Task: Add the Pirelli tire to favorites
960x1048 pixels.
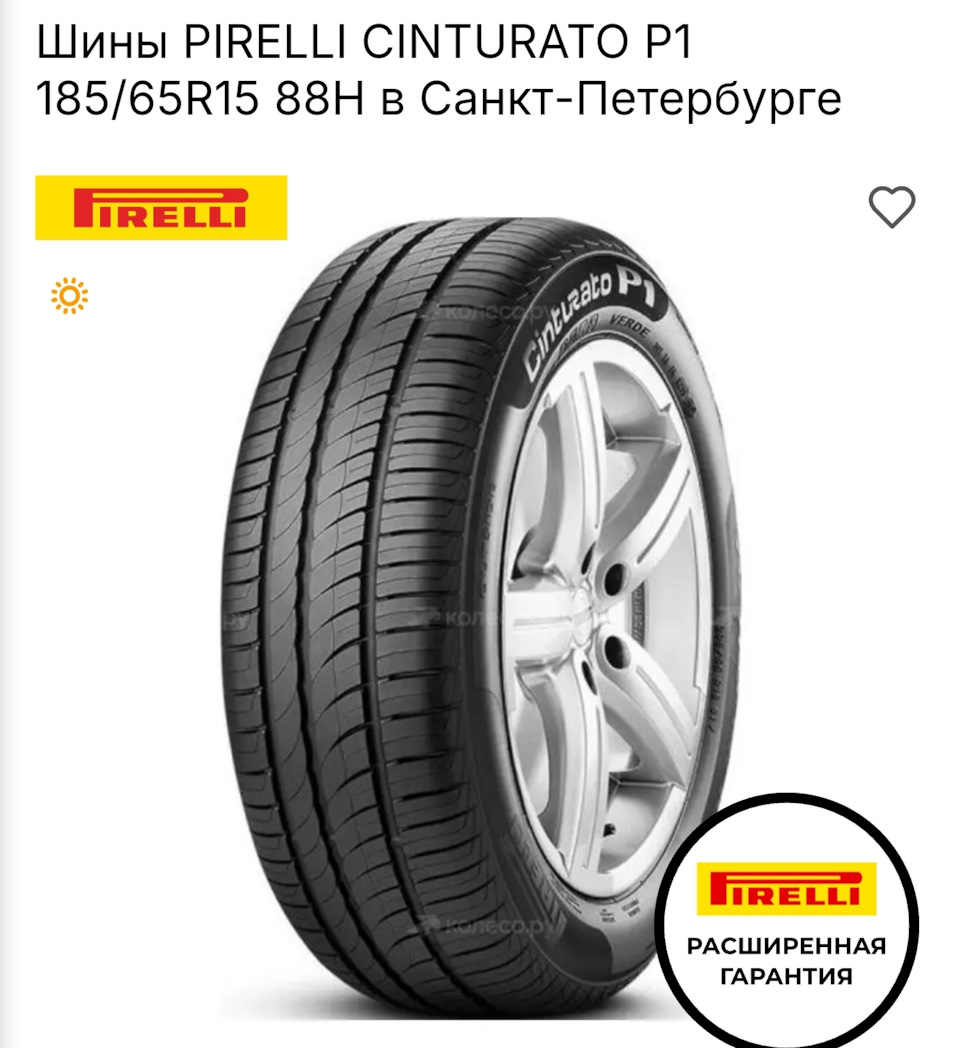Action: pos(891,207)
